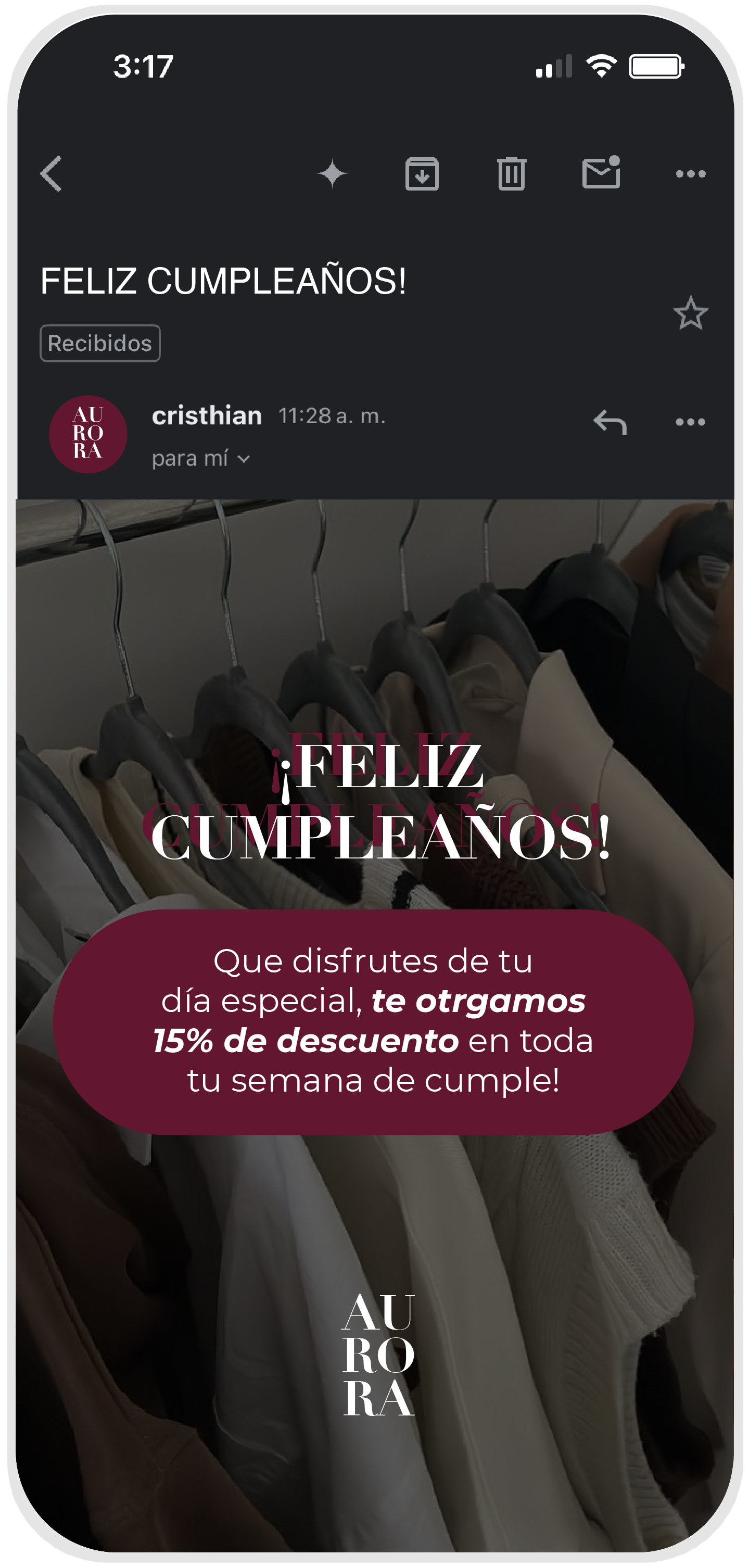Viewport: 749px width, 1568px height.
Task: Open the top overflow menu
Action: [691, 174]
